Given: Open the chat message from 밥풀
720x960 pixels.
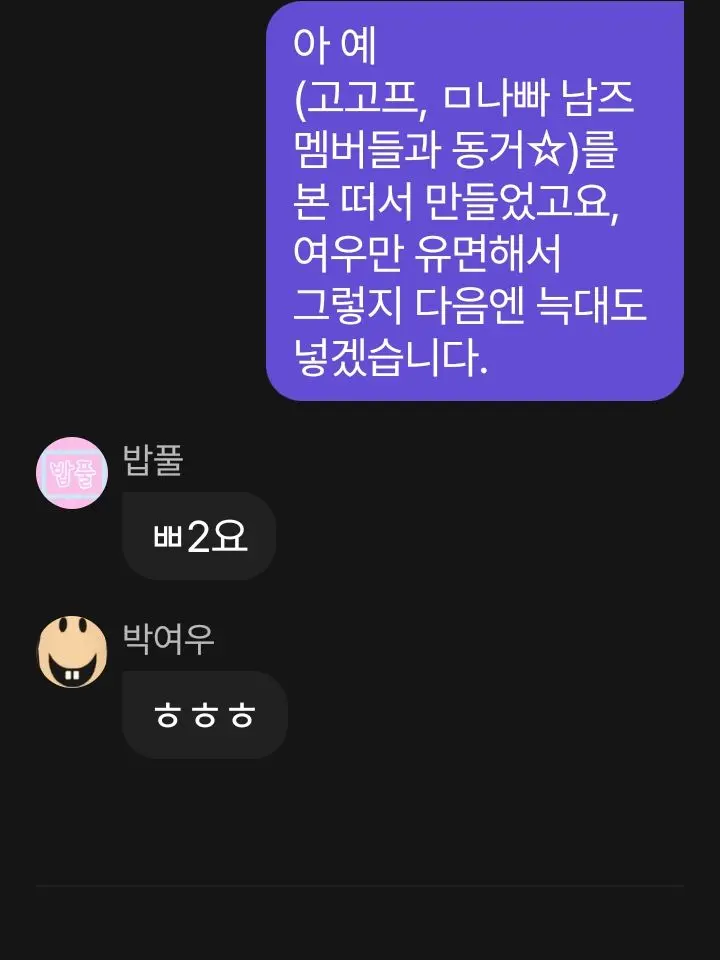Looking at the screenshot, I should click(197, 536).
